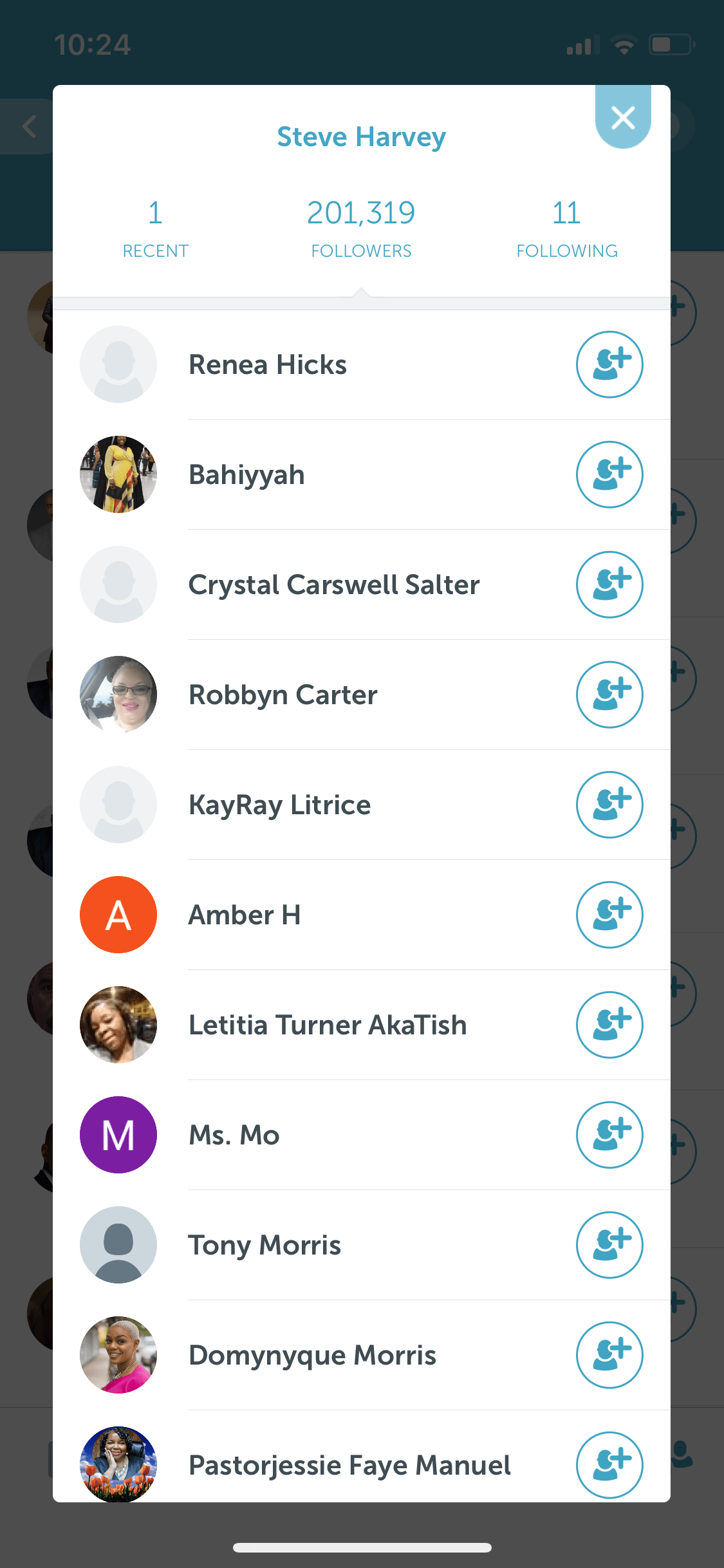This screenshot has height=1568, width=724.
Task: Add Amber H to following
Action: 609,915
